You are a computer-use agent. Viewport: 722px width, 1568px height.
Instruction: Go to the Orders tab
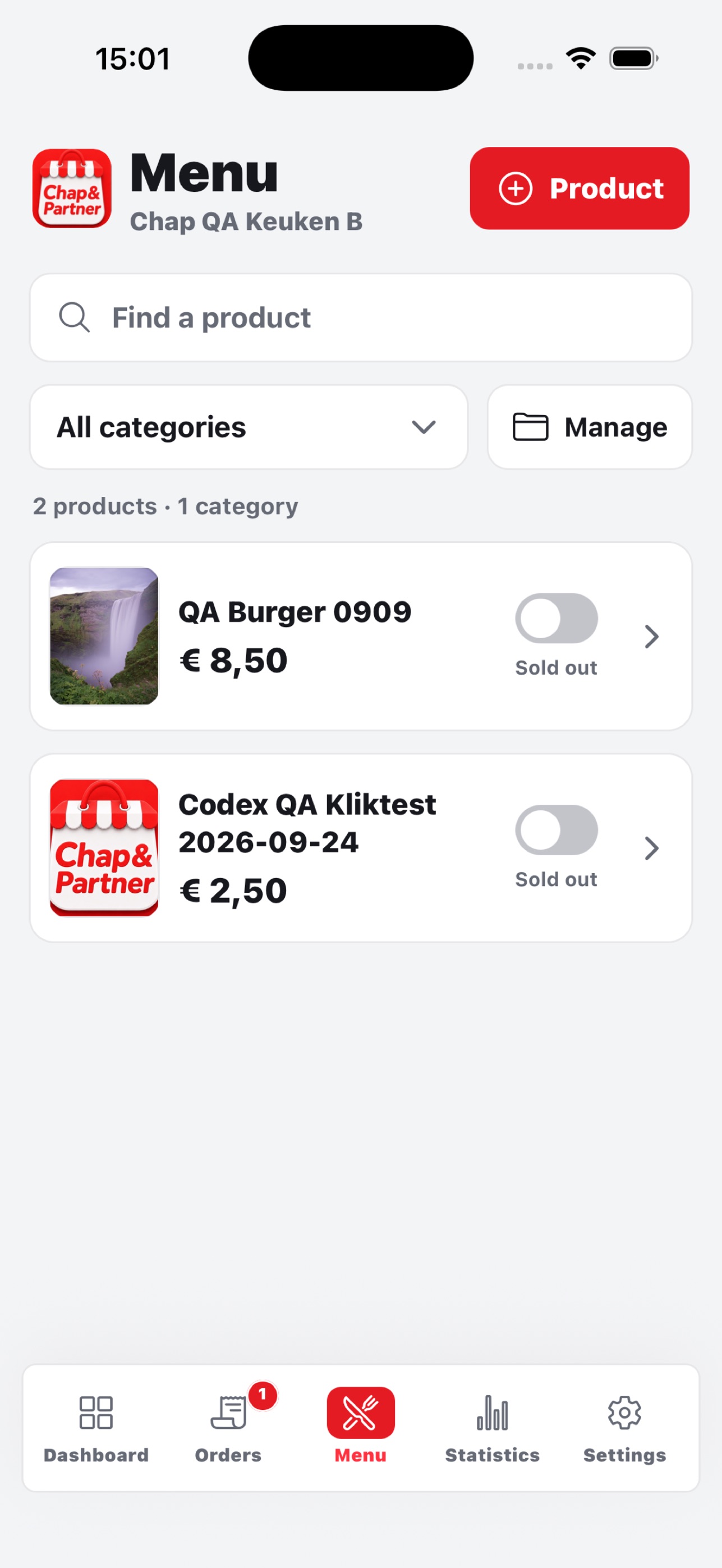point(228,1428)
